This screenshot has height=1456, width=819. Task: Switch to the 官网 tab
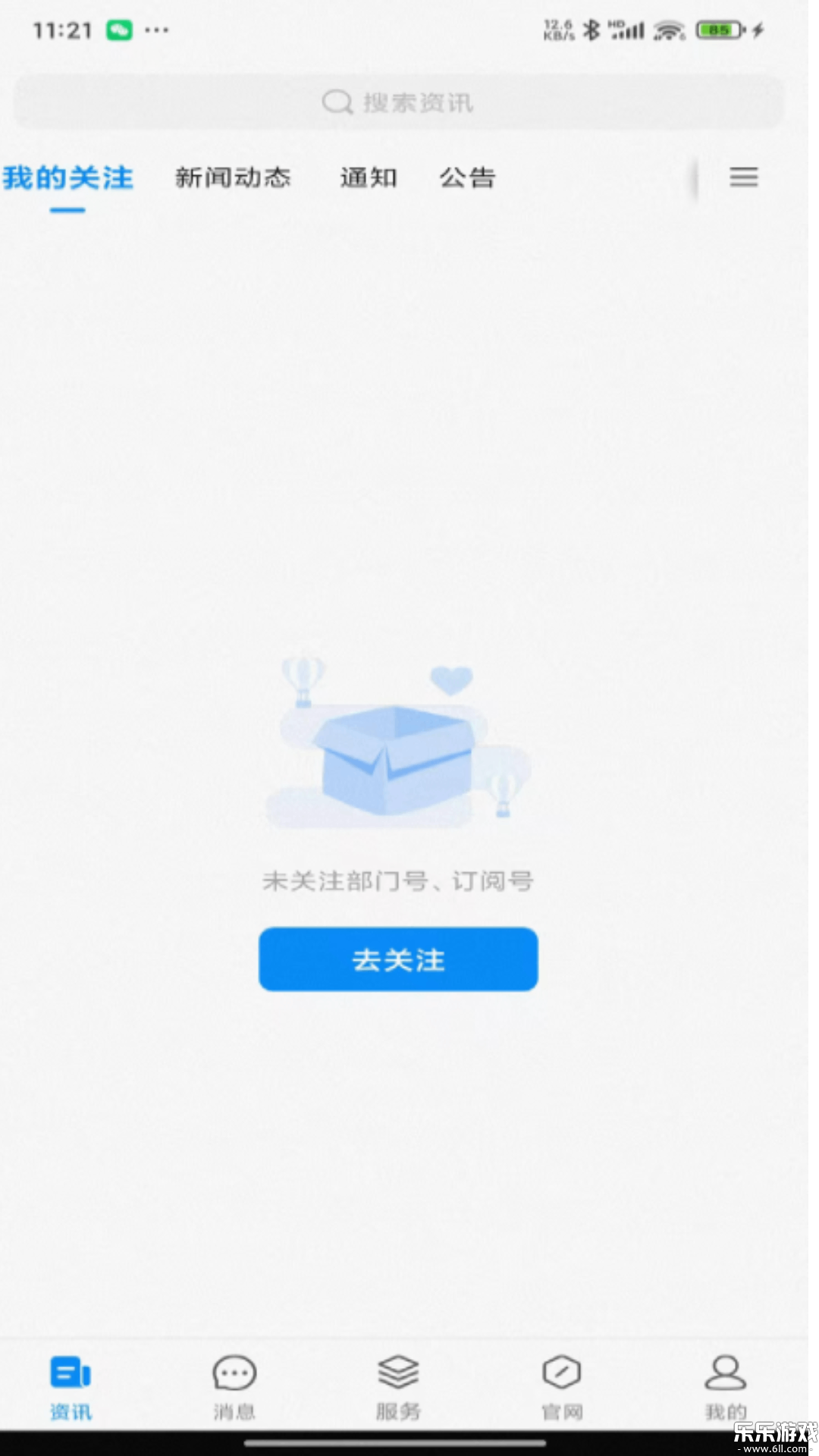562,1386
